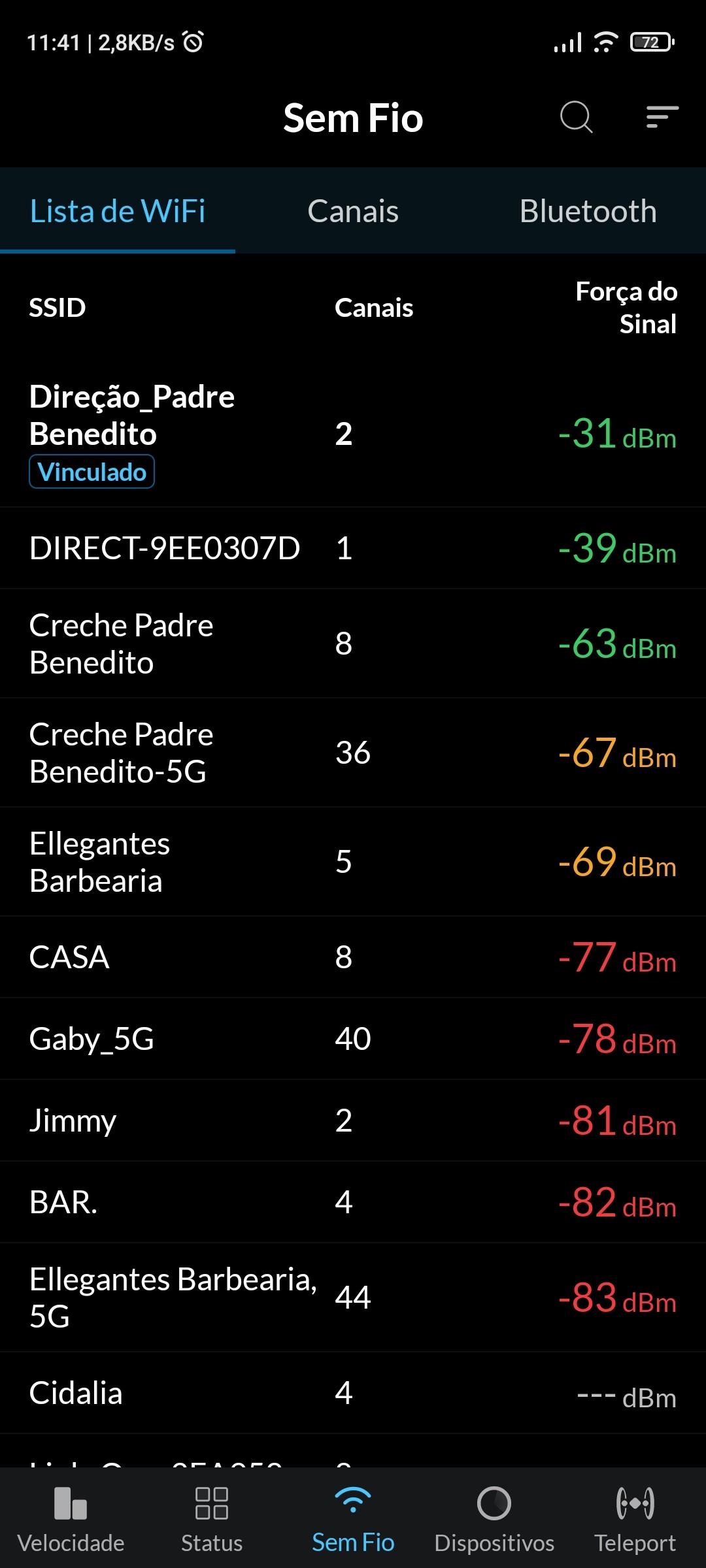Open the BAR. network
The image size is (706, 1568).
(x=353, y=1202)
